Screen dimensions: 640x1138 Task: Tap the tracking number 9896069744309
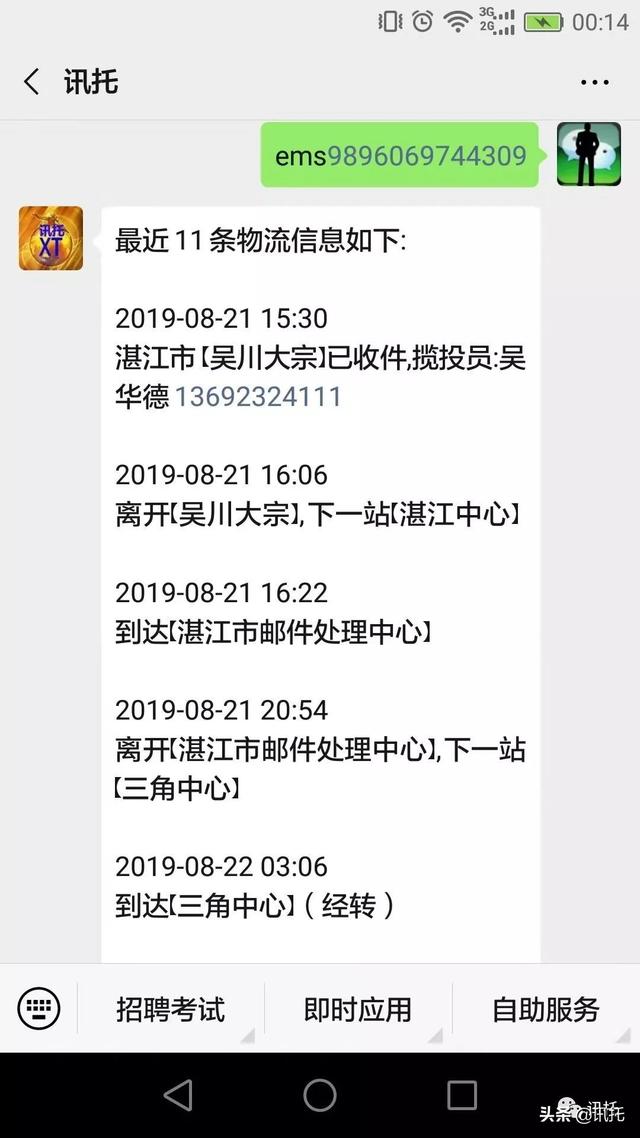pyautogui.click(x=427, y=156)
